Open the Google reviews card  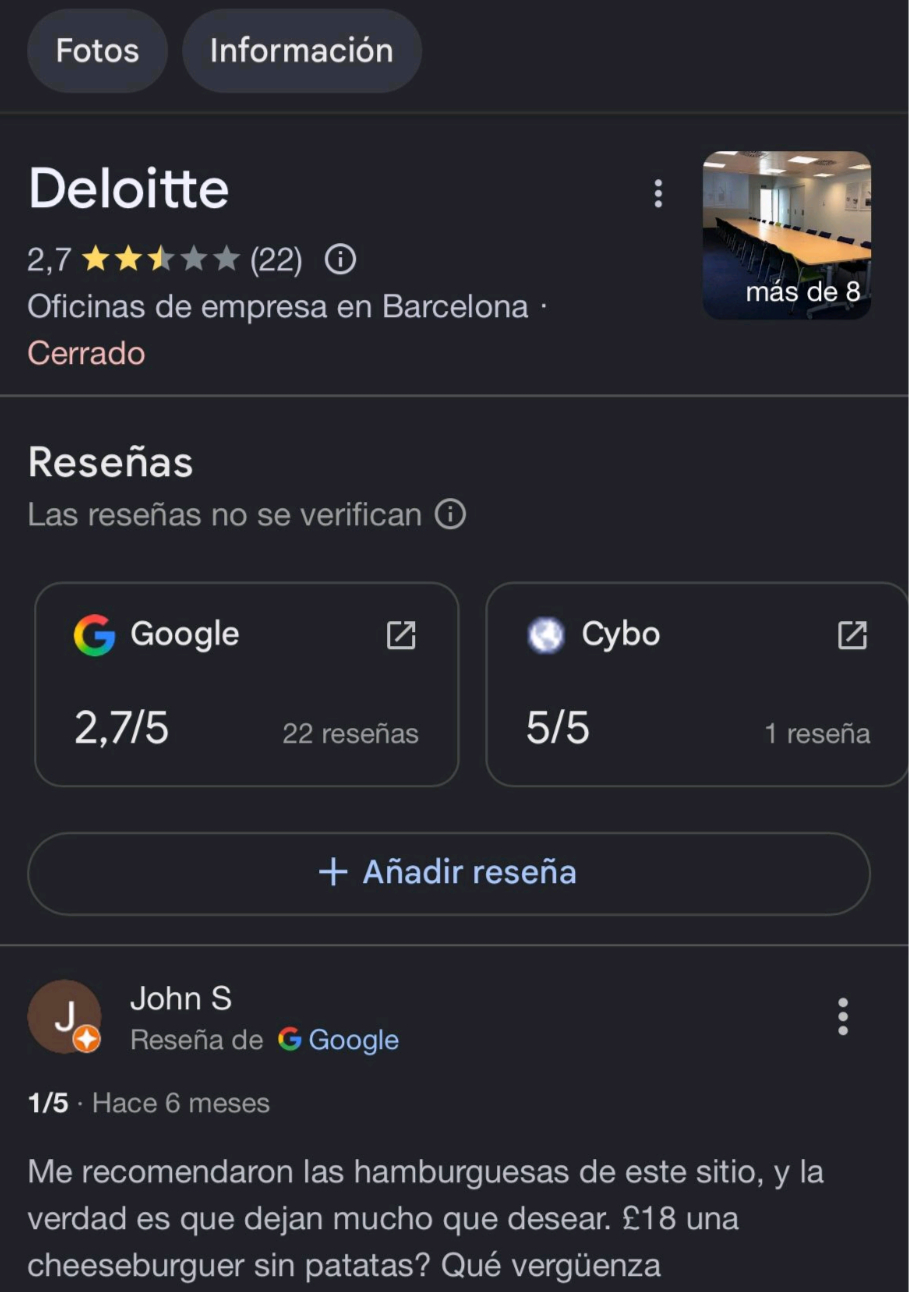point(246,684)
